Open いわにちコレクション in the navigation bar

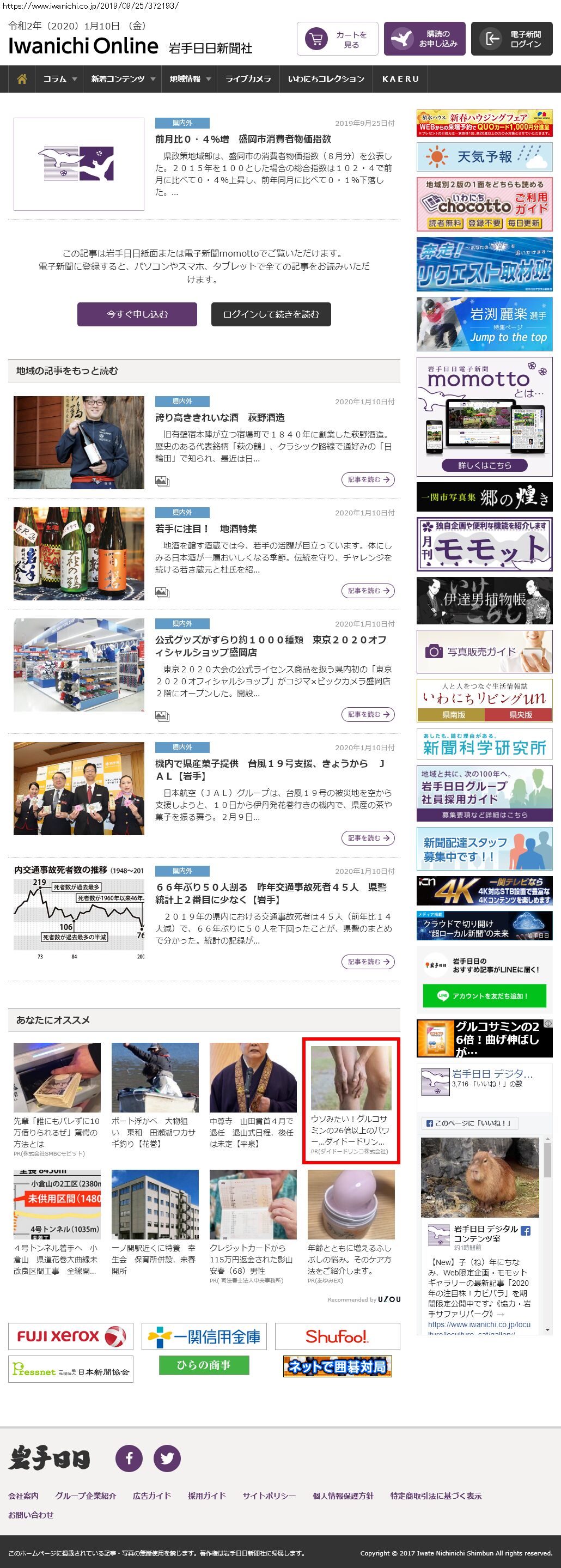click(326, 79)
